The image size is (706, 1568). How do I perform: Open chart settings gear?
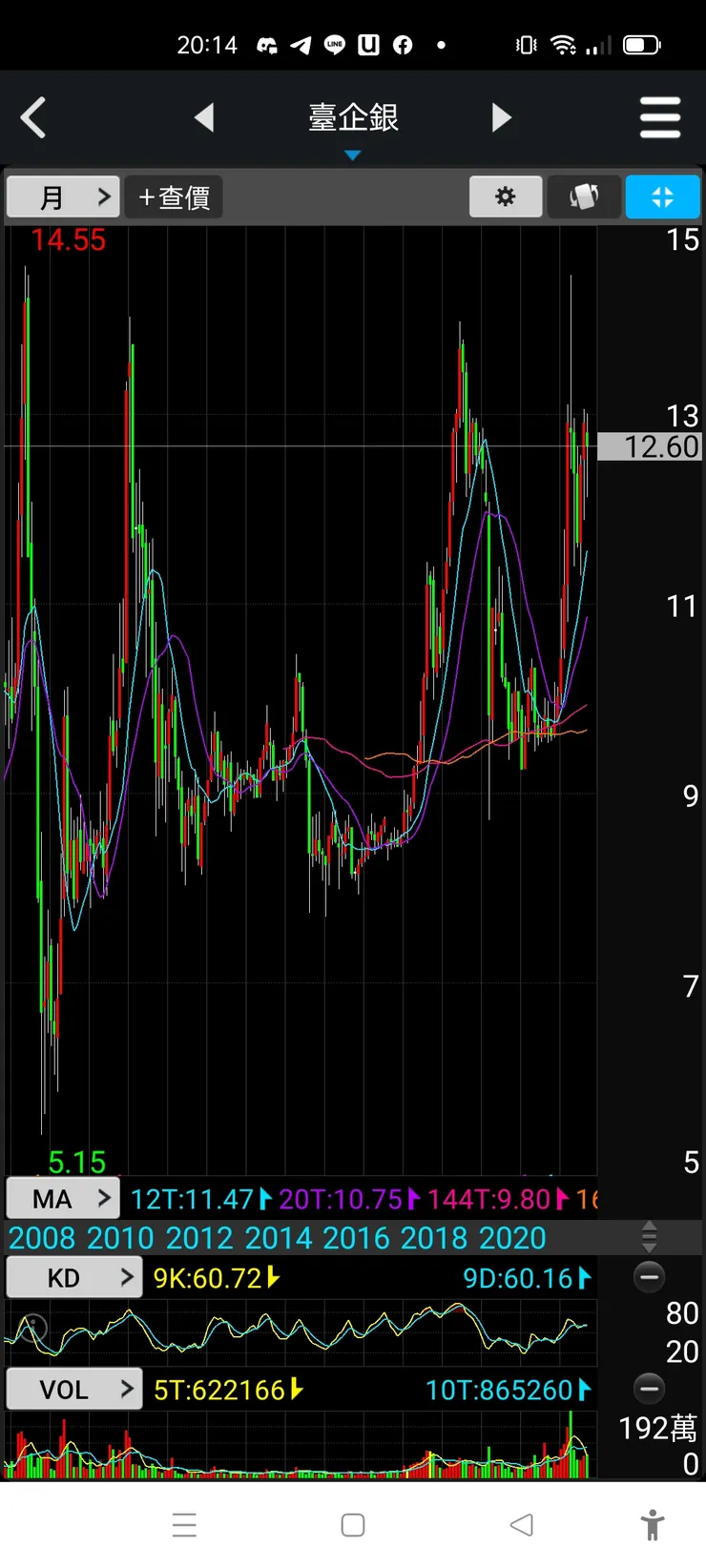pyautogui.click(x=506, y=197)
